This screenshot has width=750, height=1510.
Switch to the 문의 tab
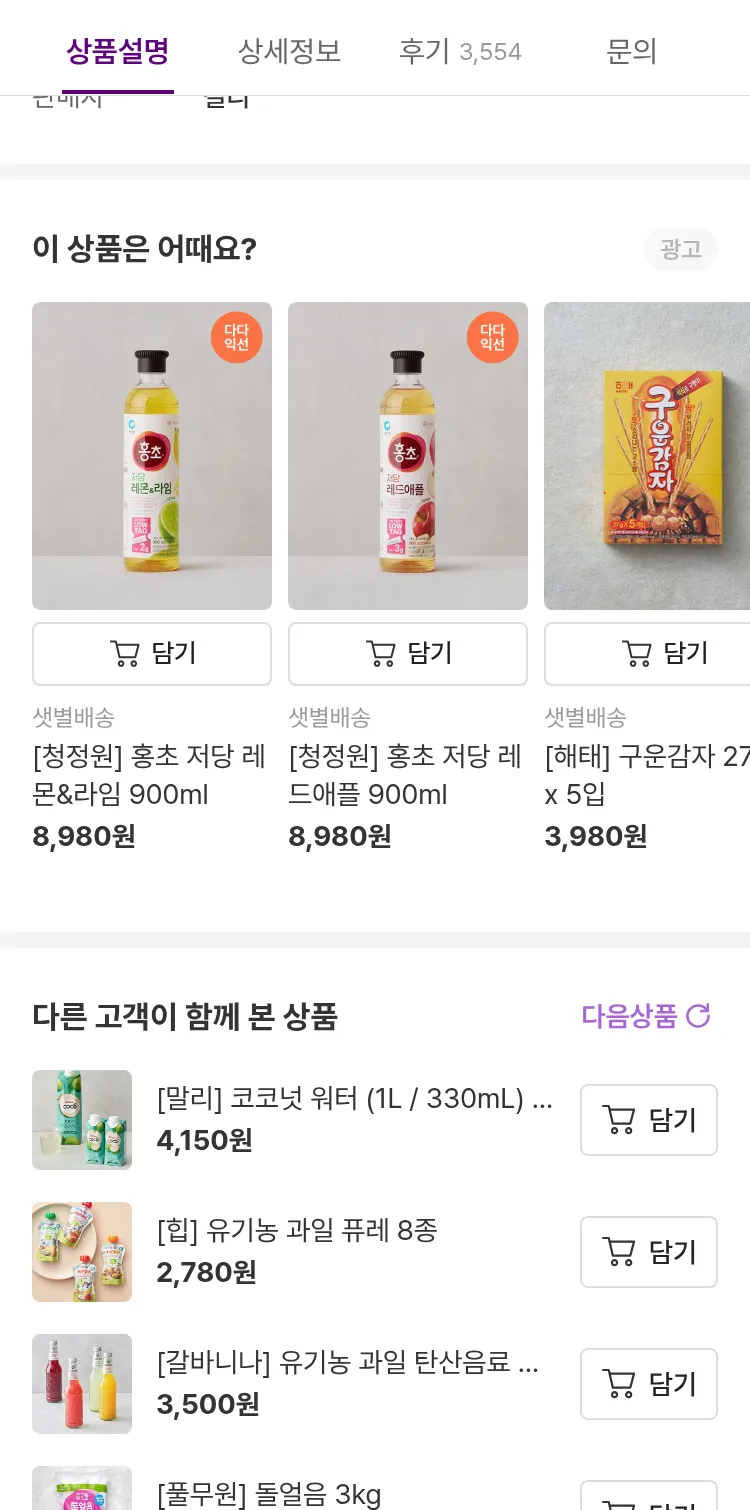(631, 51)
